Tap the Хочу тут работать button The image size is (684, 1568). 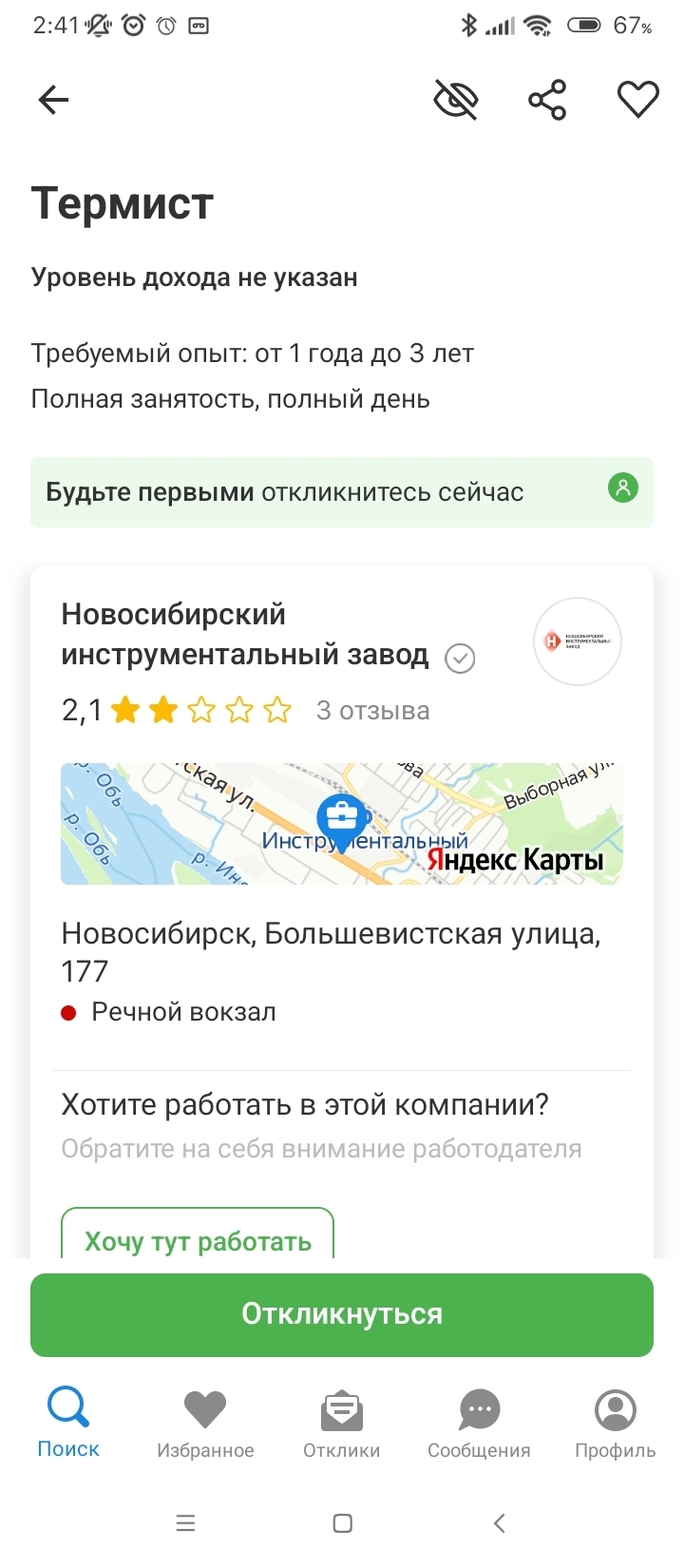tap(198, 1236)
